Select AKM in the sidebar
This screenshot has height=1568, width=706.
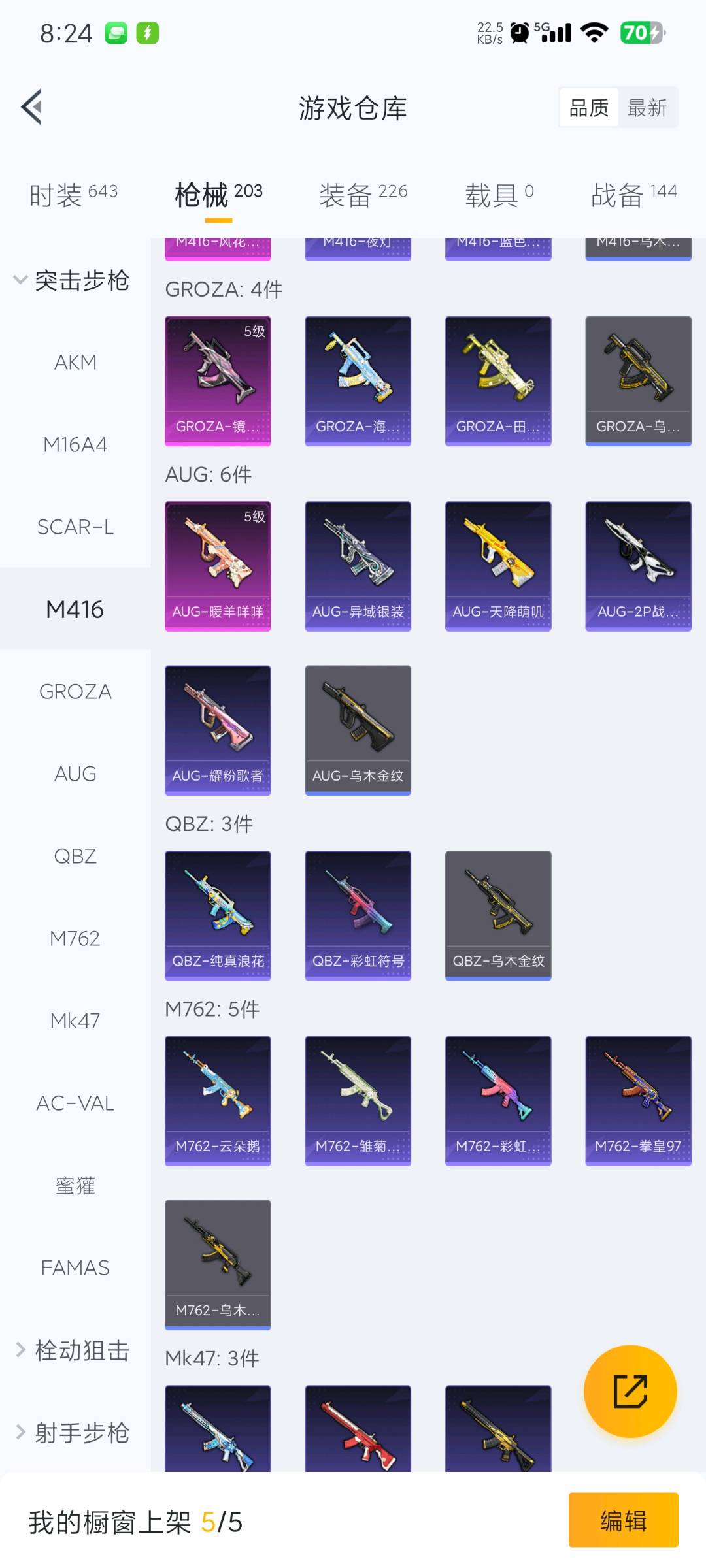75,362
